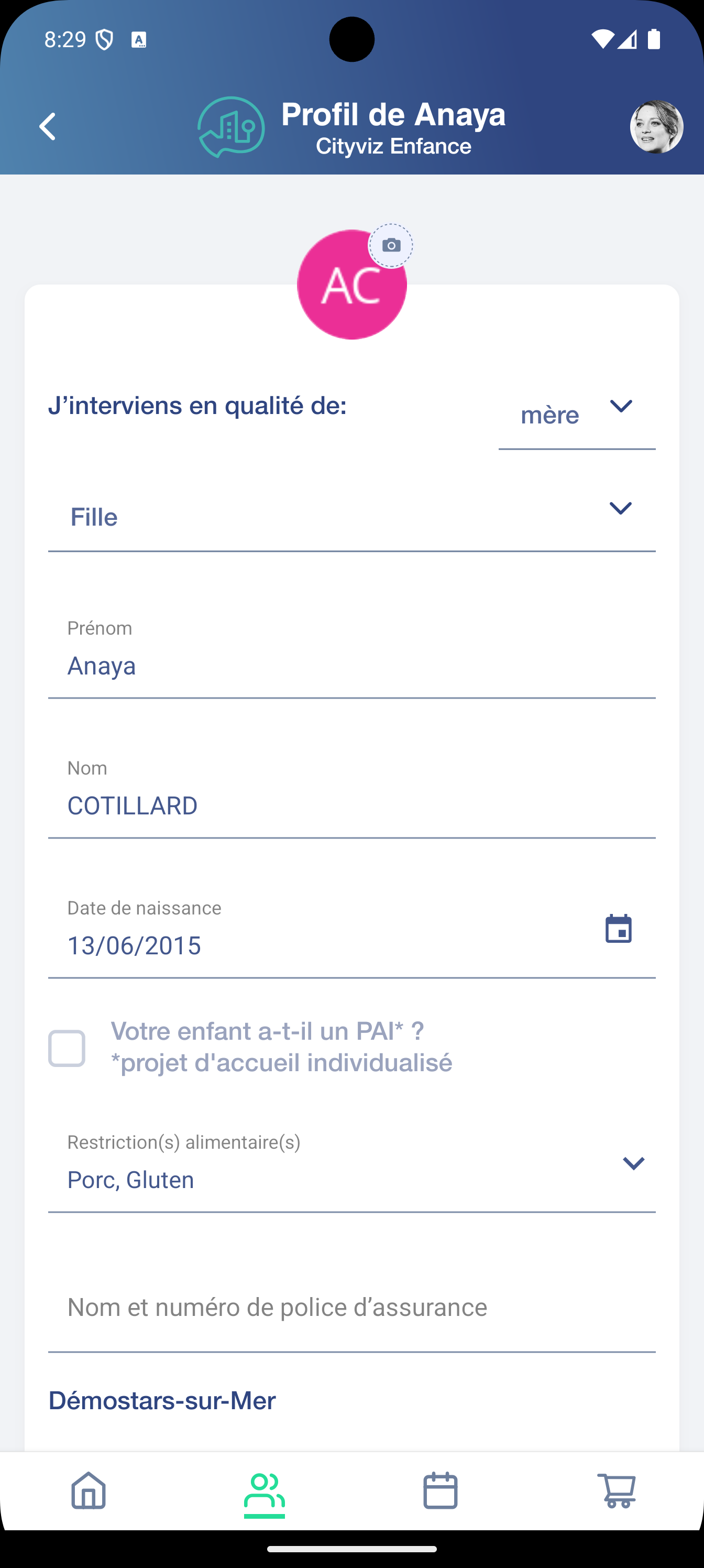
Task: Open the family members tab
Action: point(264,1490)
